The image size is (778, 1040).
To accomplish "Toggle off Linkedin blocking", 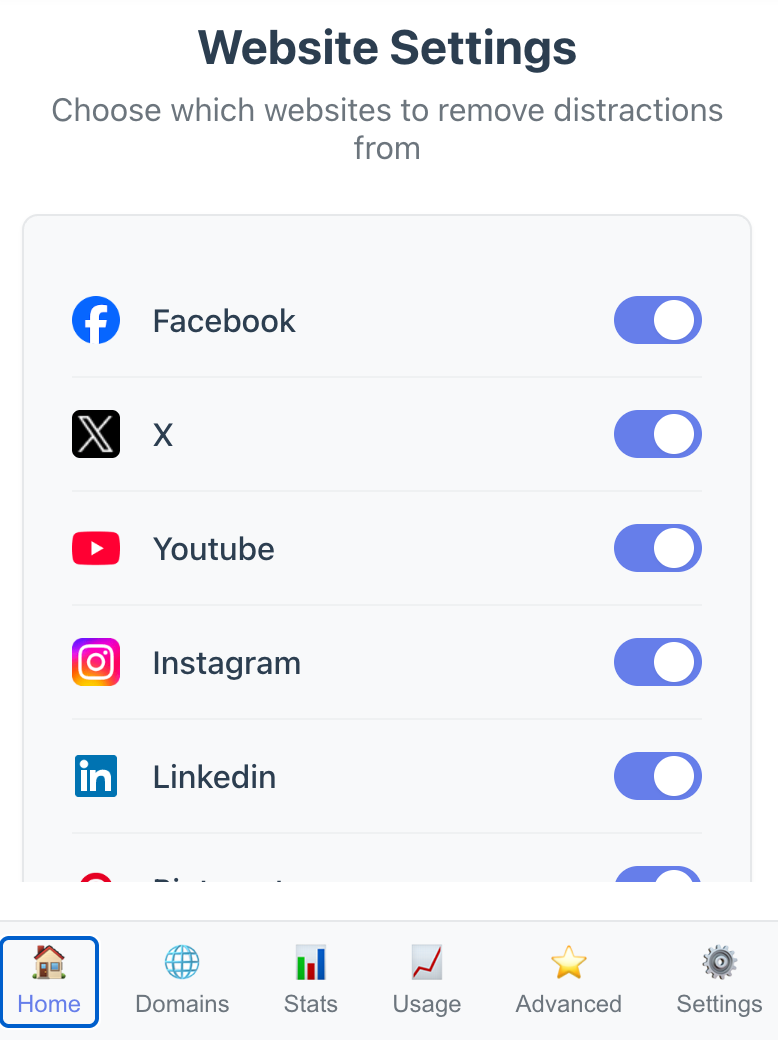I will [x=657, y=776].
